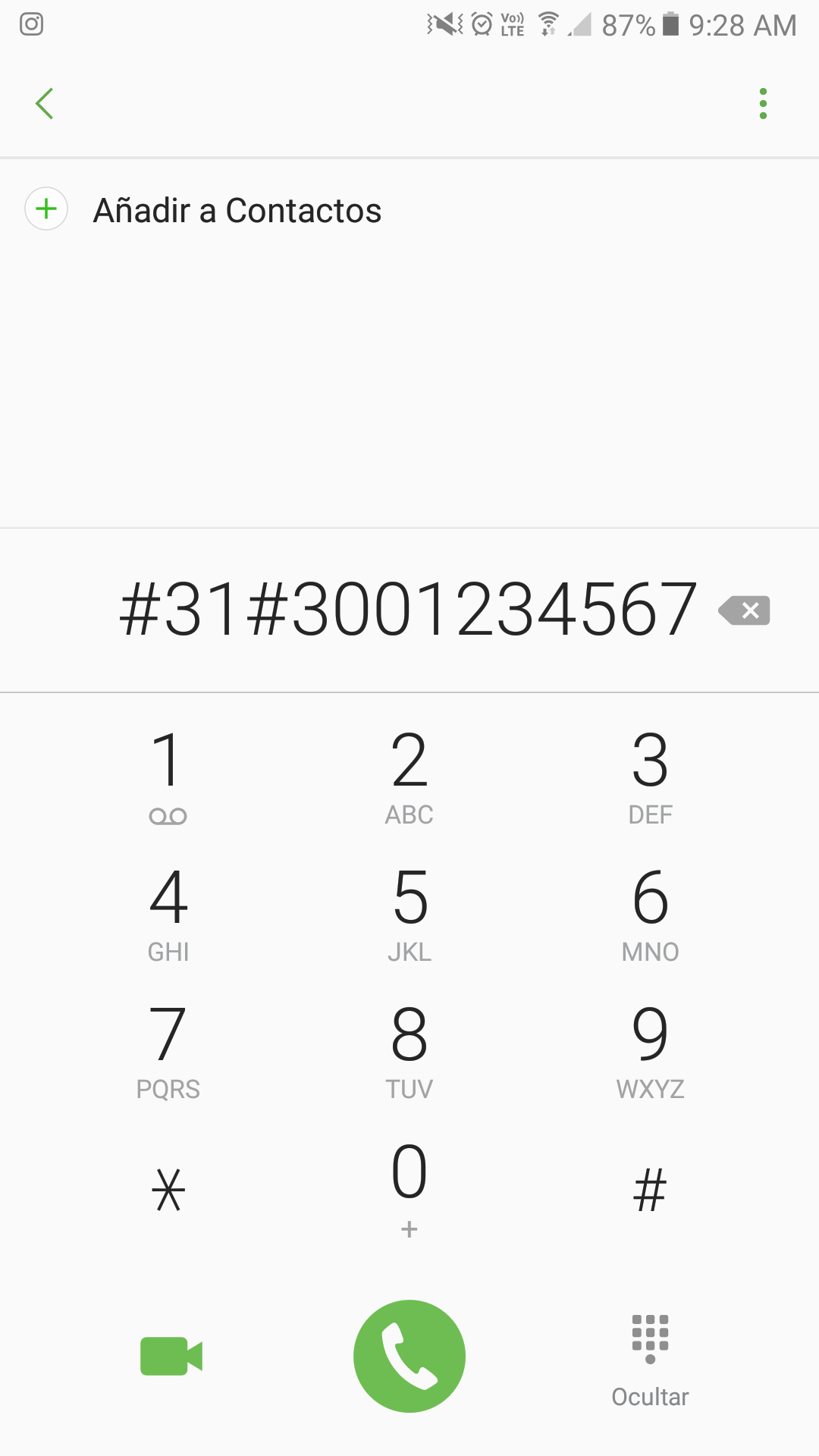Viewport: 819px width, 1456px height.
Task: Dial digit 9 WXYZ
Action: coord(651,1050)
